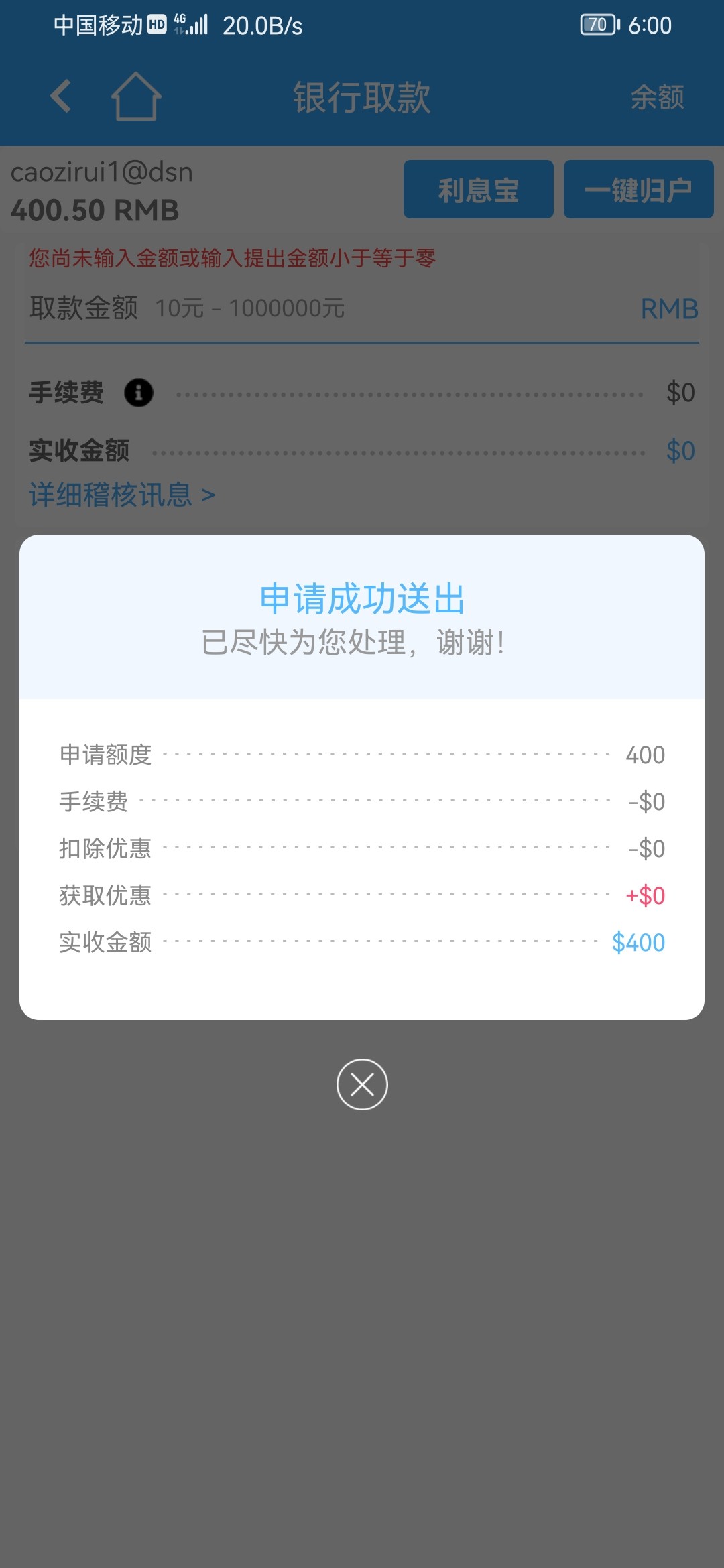The height and width of the screenshot is (1568, 724).
Task: Open 余额 in the top bar
Action: 657,98
